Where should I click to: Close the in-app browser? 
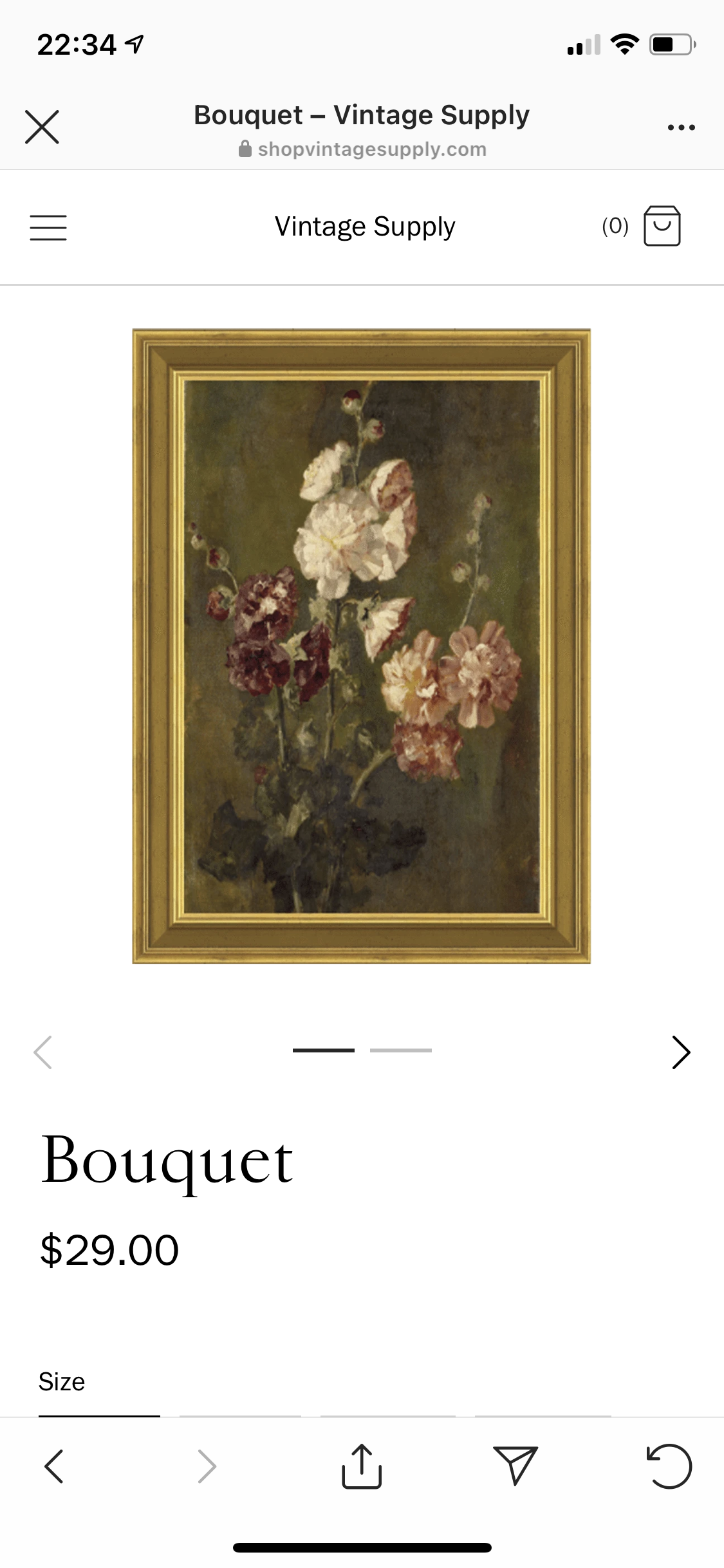(42, 127)
